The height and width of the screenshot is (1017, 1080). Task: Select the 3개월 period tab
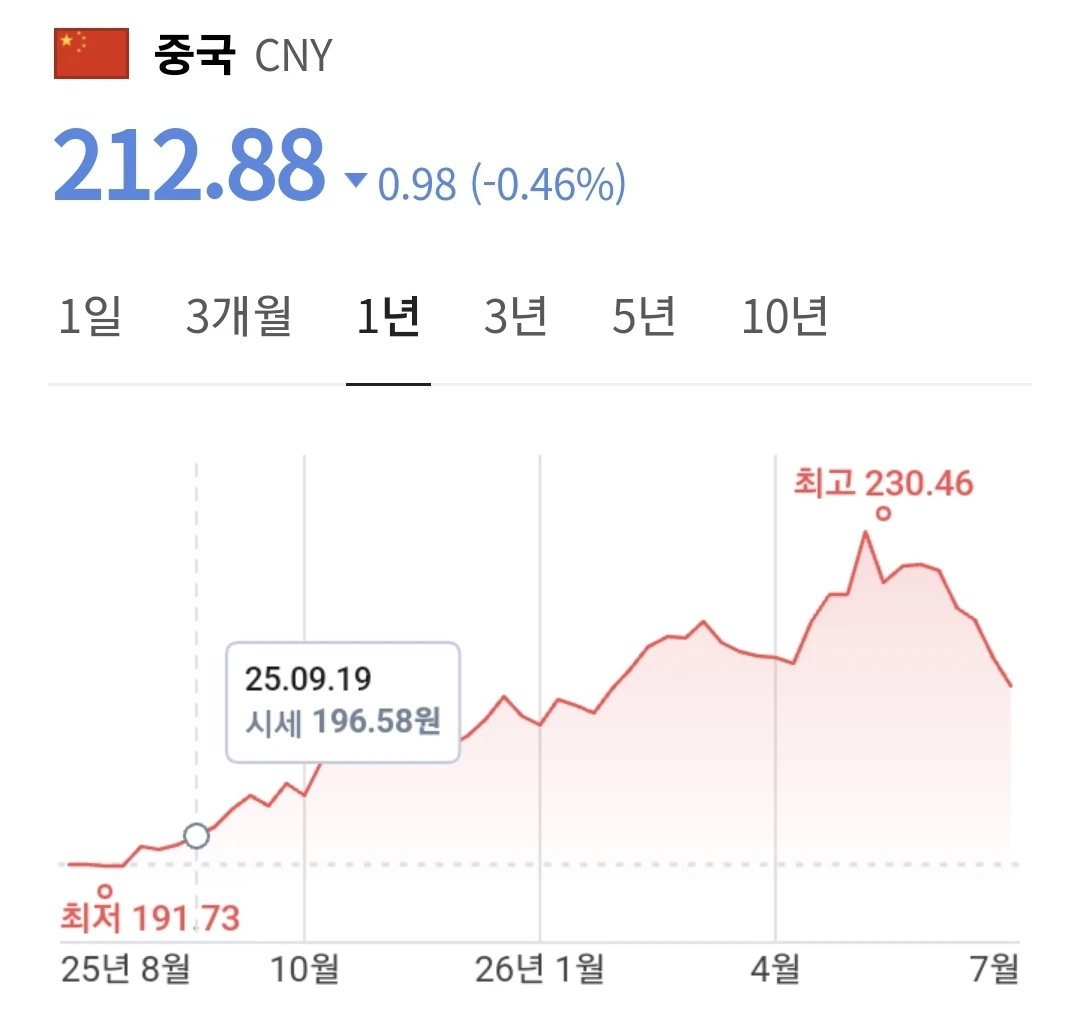click(238, 316)
